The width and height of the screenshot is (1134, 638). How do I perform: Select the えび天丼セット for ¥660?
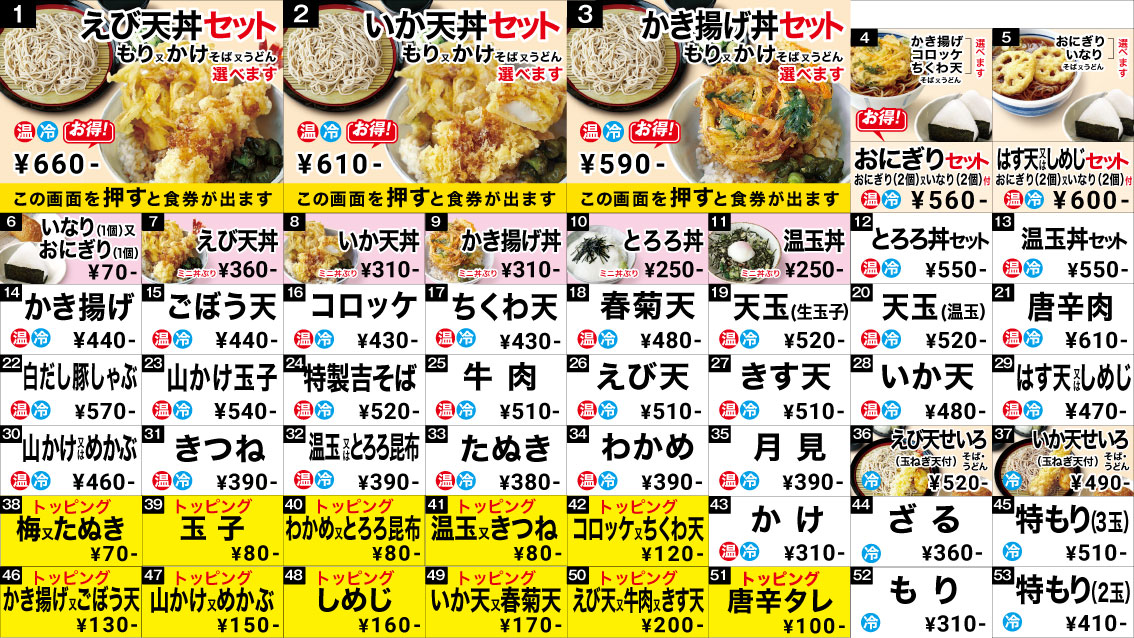(x=141, y=100)
